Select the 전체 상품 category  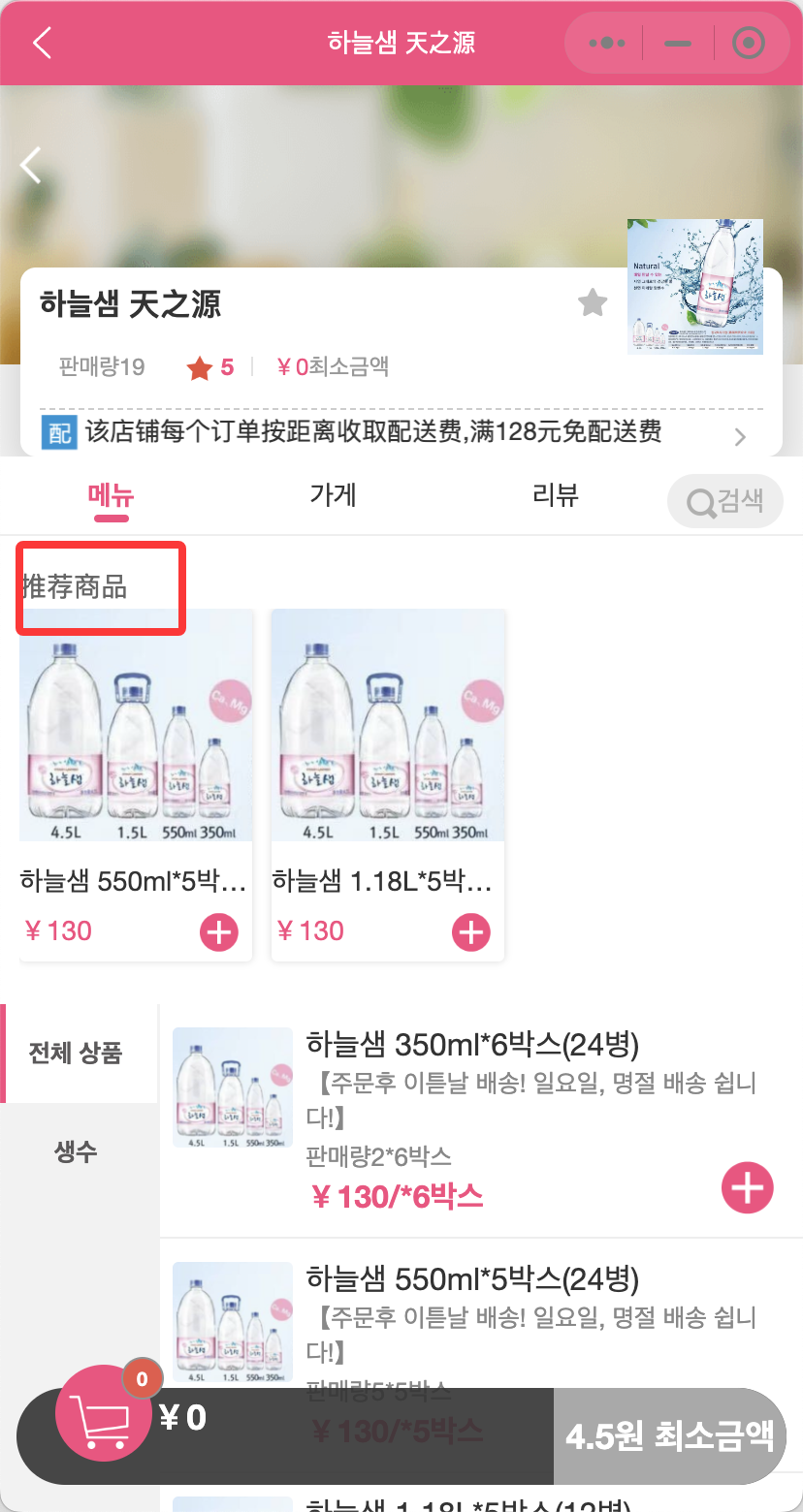tap(76, 1054)
